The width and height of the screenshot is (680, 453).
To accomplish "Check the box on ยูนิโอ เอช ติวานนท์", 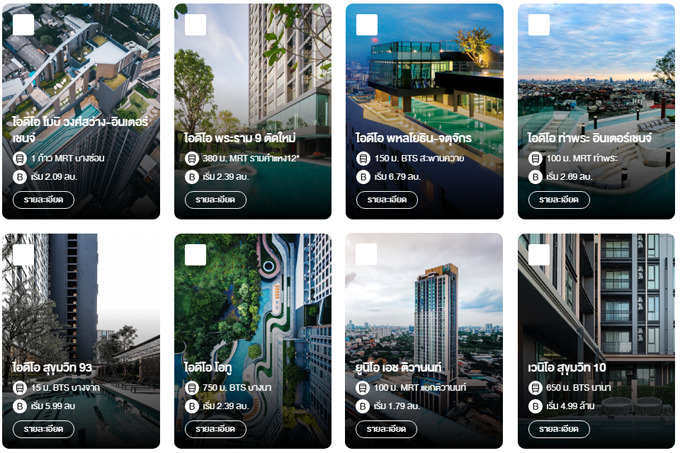I will pyautogui.click(x=367, y=255).
